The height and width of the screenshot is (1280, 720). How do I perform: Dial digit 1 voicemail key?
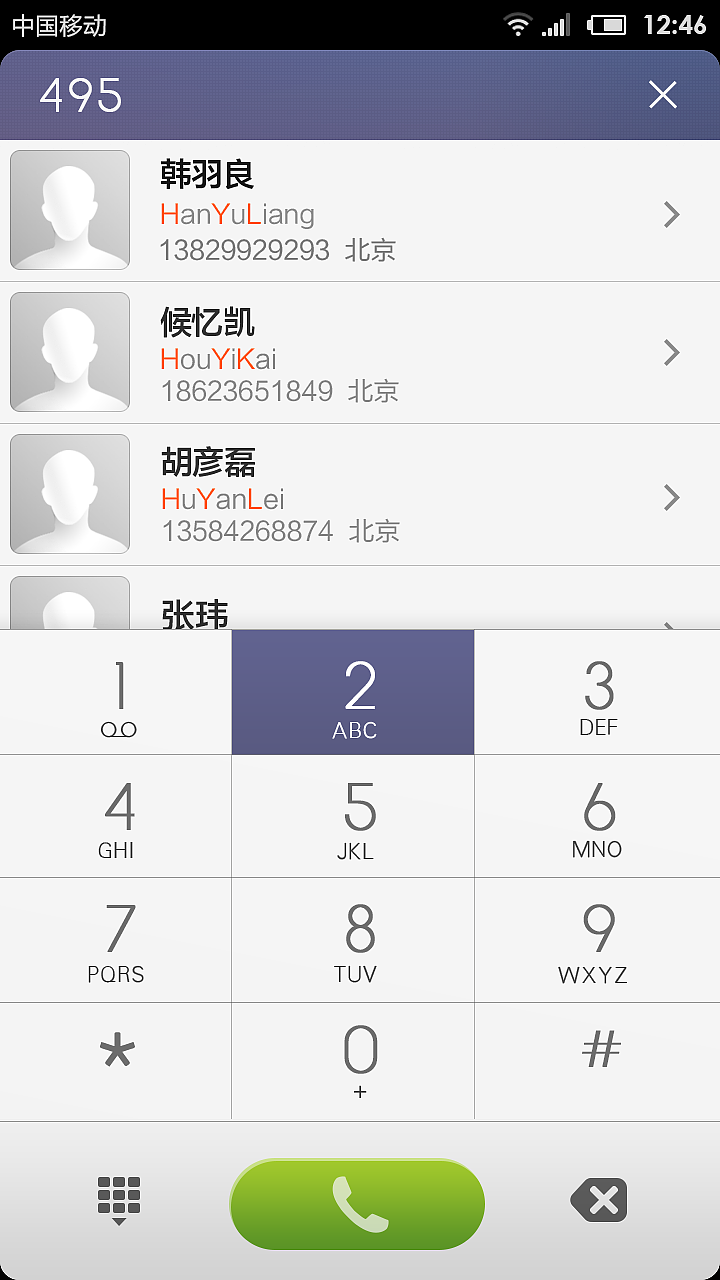[116, 692]
